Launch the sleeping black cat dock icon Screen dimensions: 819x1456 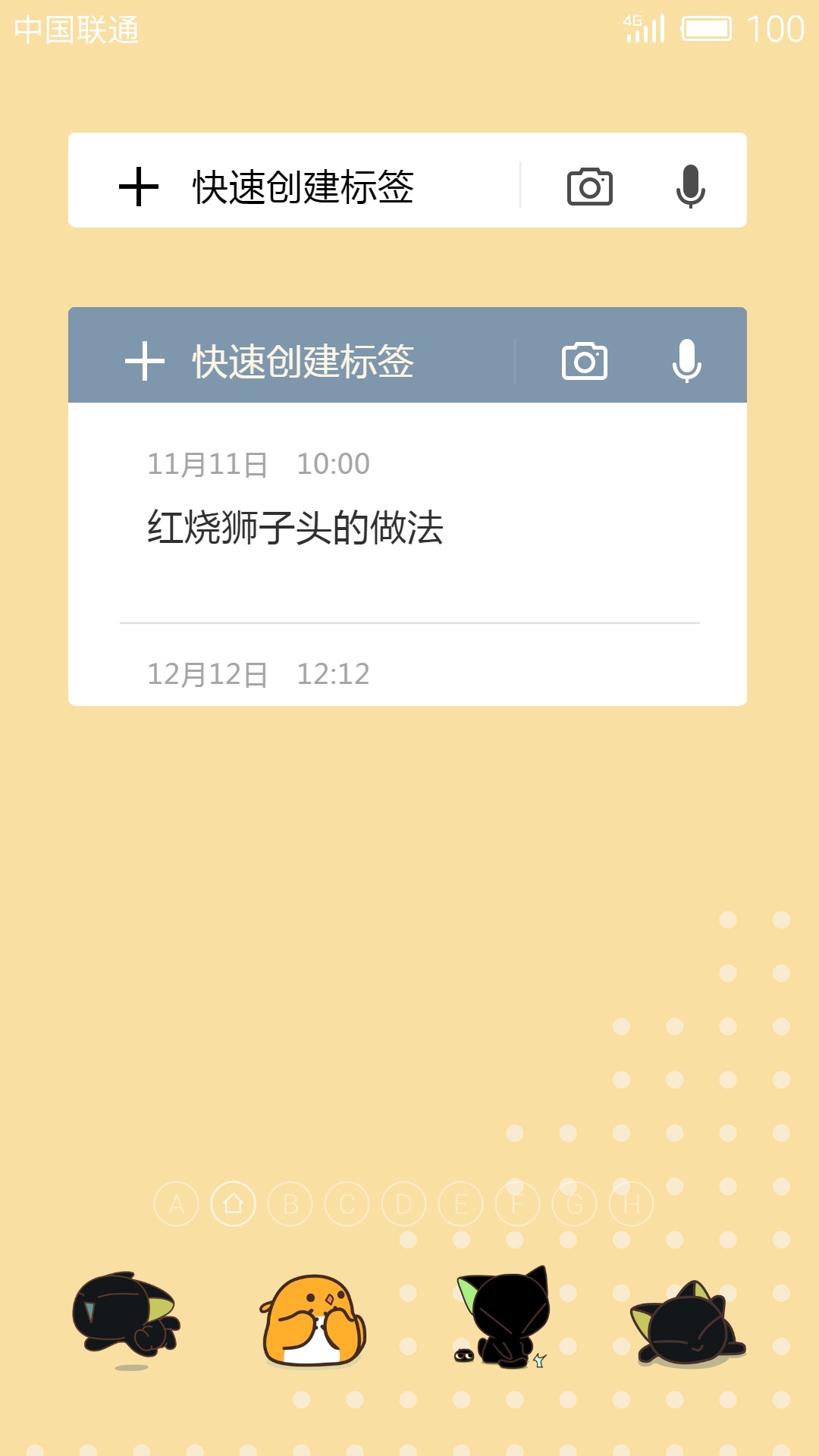click(687, 1324)
